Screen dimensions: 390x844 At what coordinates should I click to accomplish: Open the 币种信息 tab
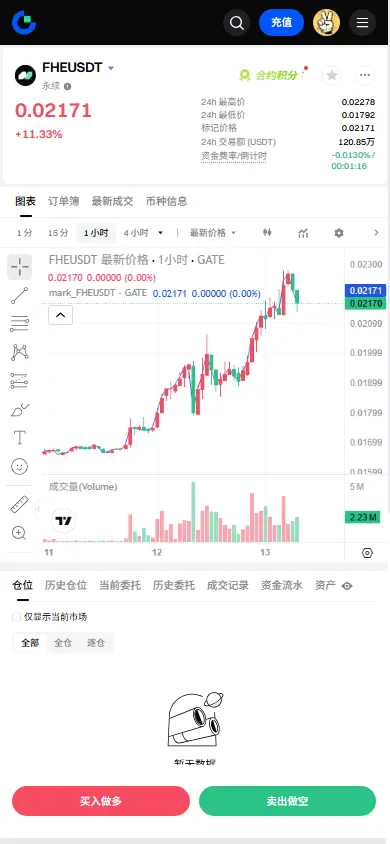[166, 201]
